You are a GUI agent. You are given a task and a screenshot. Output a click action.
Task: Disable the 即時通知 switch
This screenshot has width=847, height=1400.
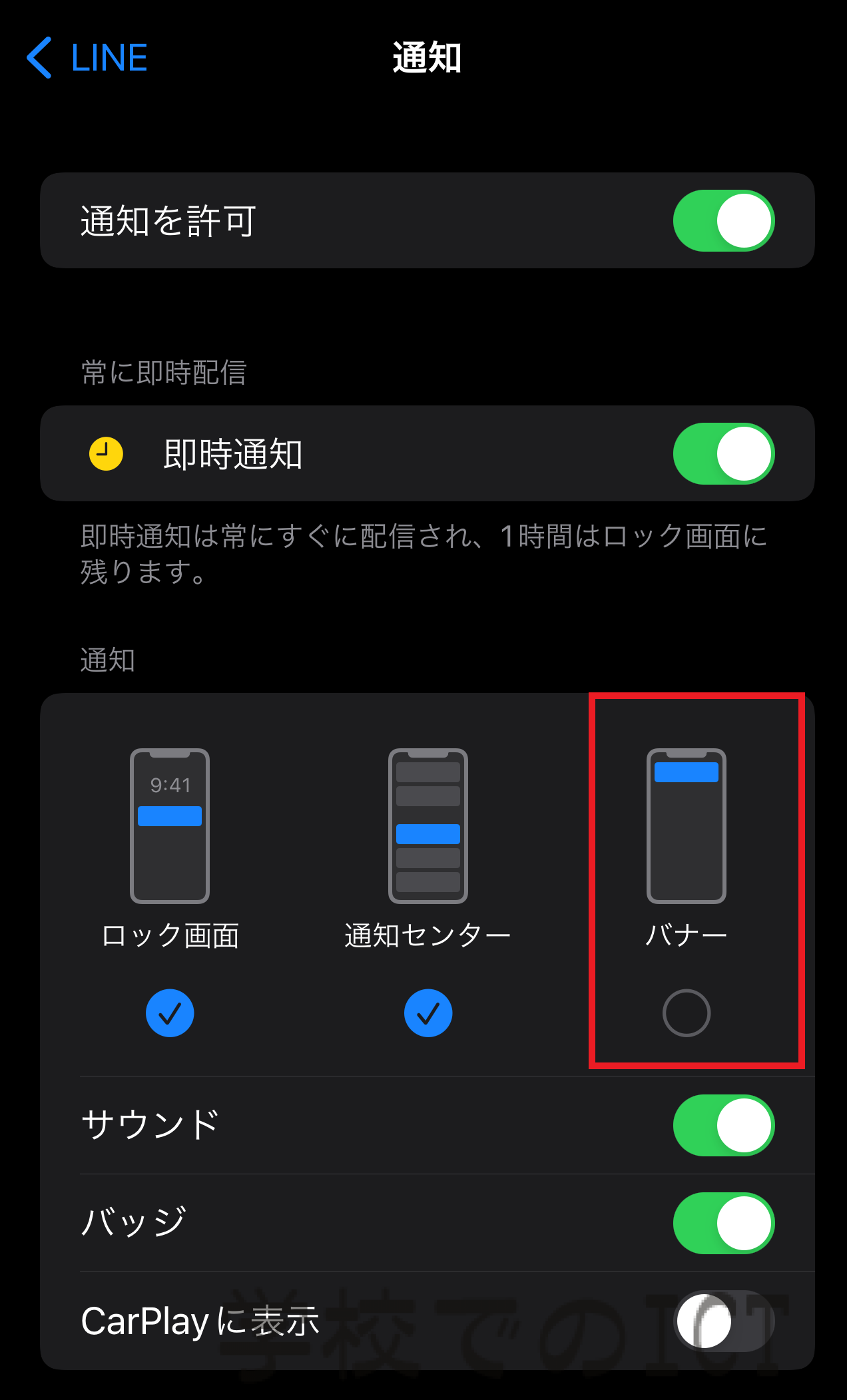tap(723, 454)
